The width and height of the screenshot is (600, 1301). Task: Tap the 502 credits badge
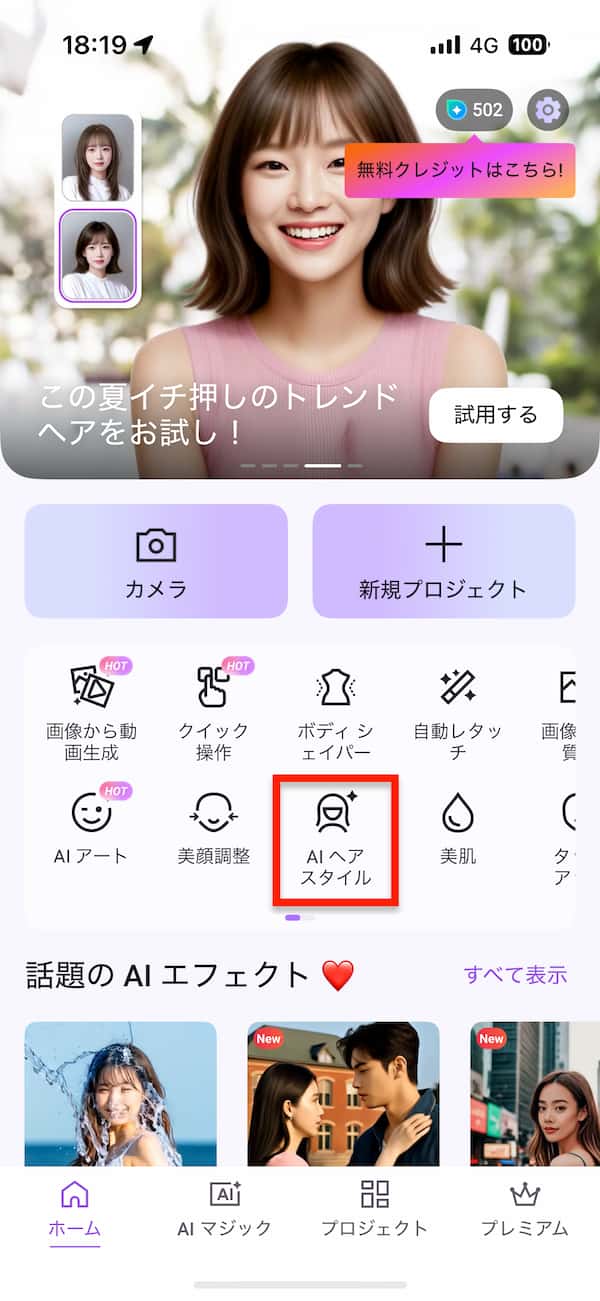[x=474, y=110]
